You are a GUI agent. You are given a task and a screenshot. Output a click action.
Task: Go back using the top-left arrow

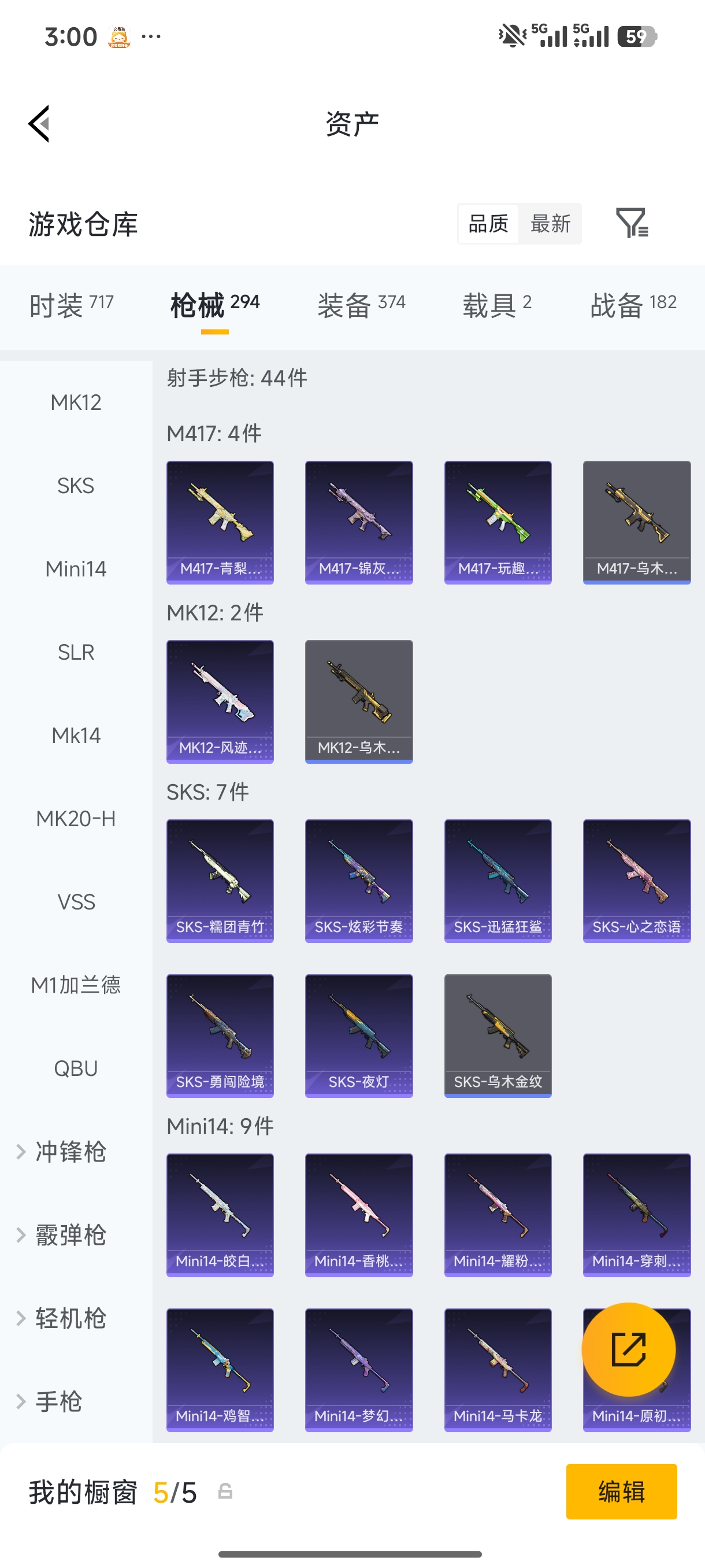39,124
